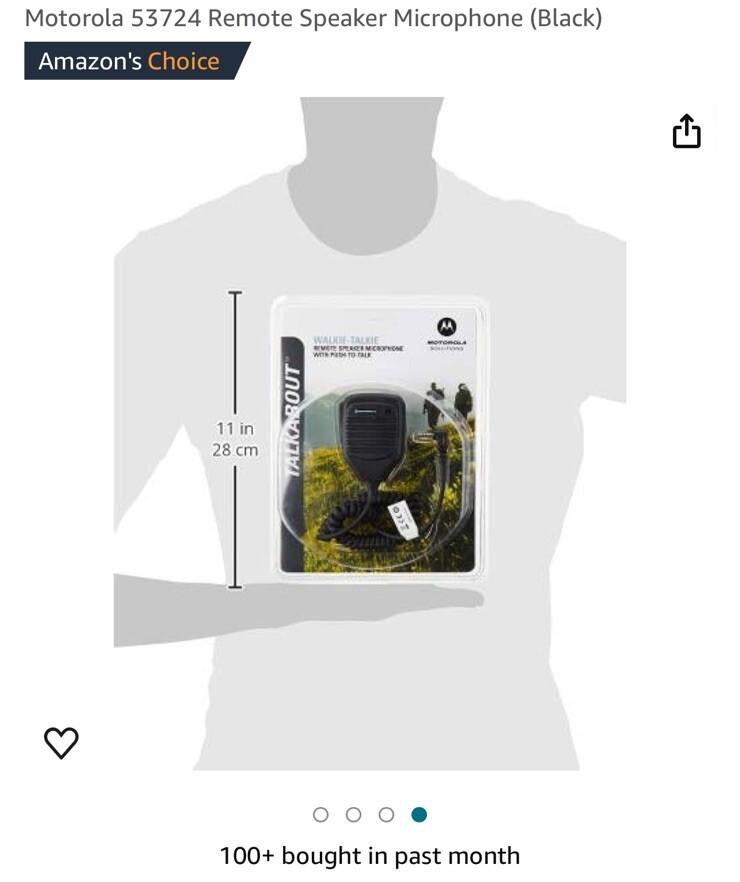This screenshot has height=882, width=740.
Task: Select the second carousel indicator dot
Action: (353, 815)
